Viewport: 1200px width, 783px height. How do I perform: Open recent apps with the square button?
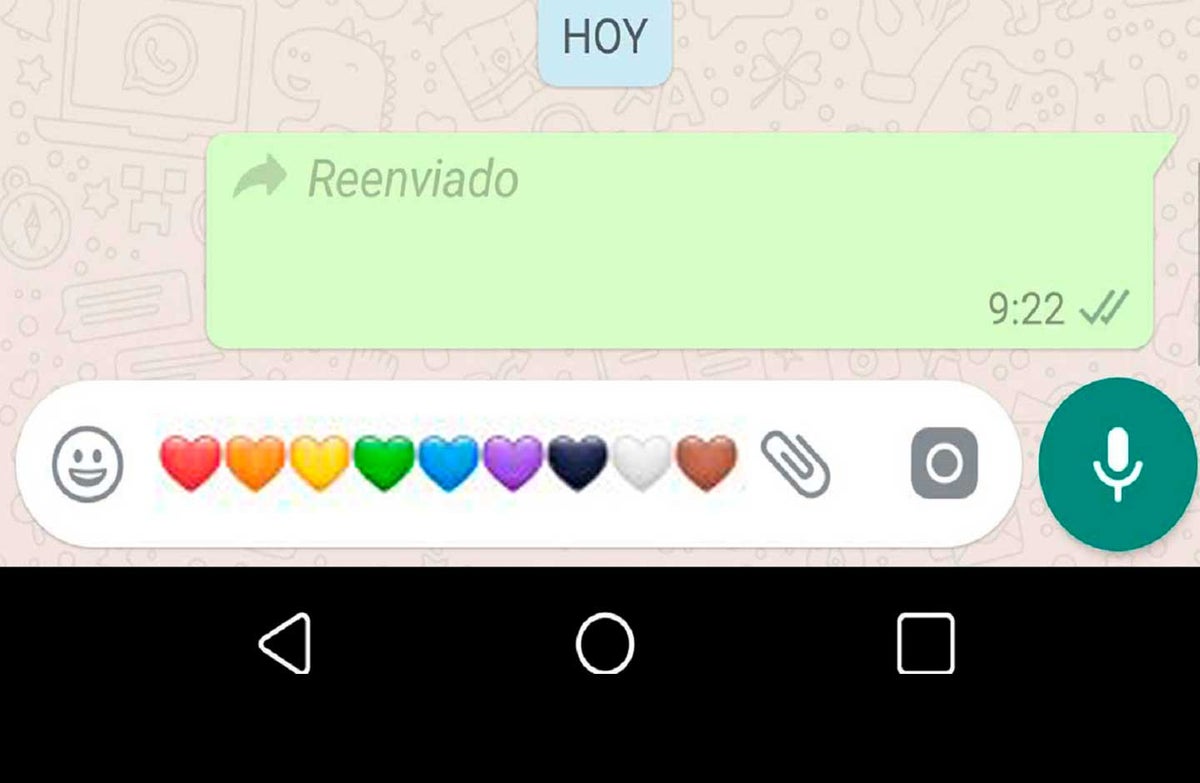click(x=925, y=643)
